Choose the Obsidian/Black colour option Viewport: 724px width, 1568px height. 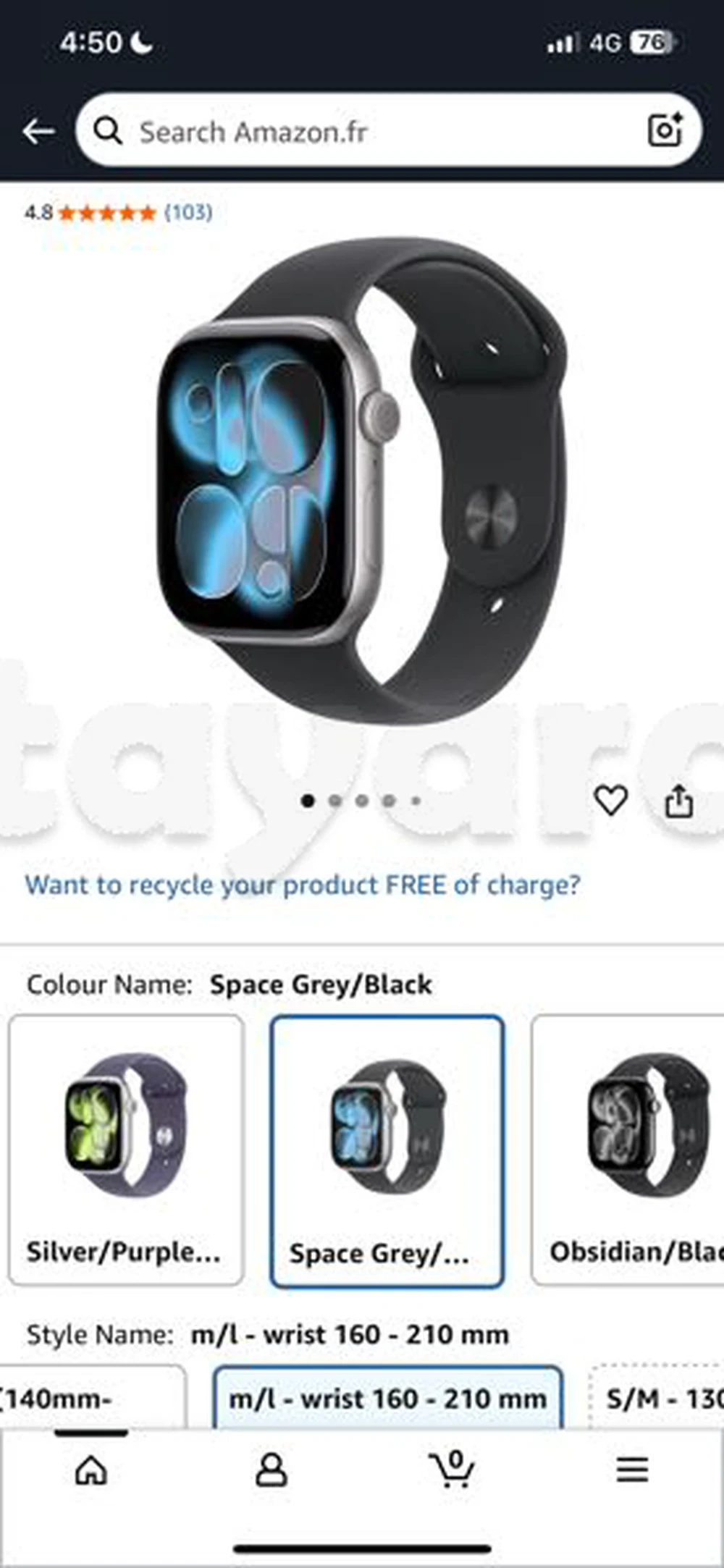tap(630, 1150)
